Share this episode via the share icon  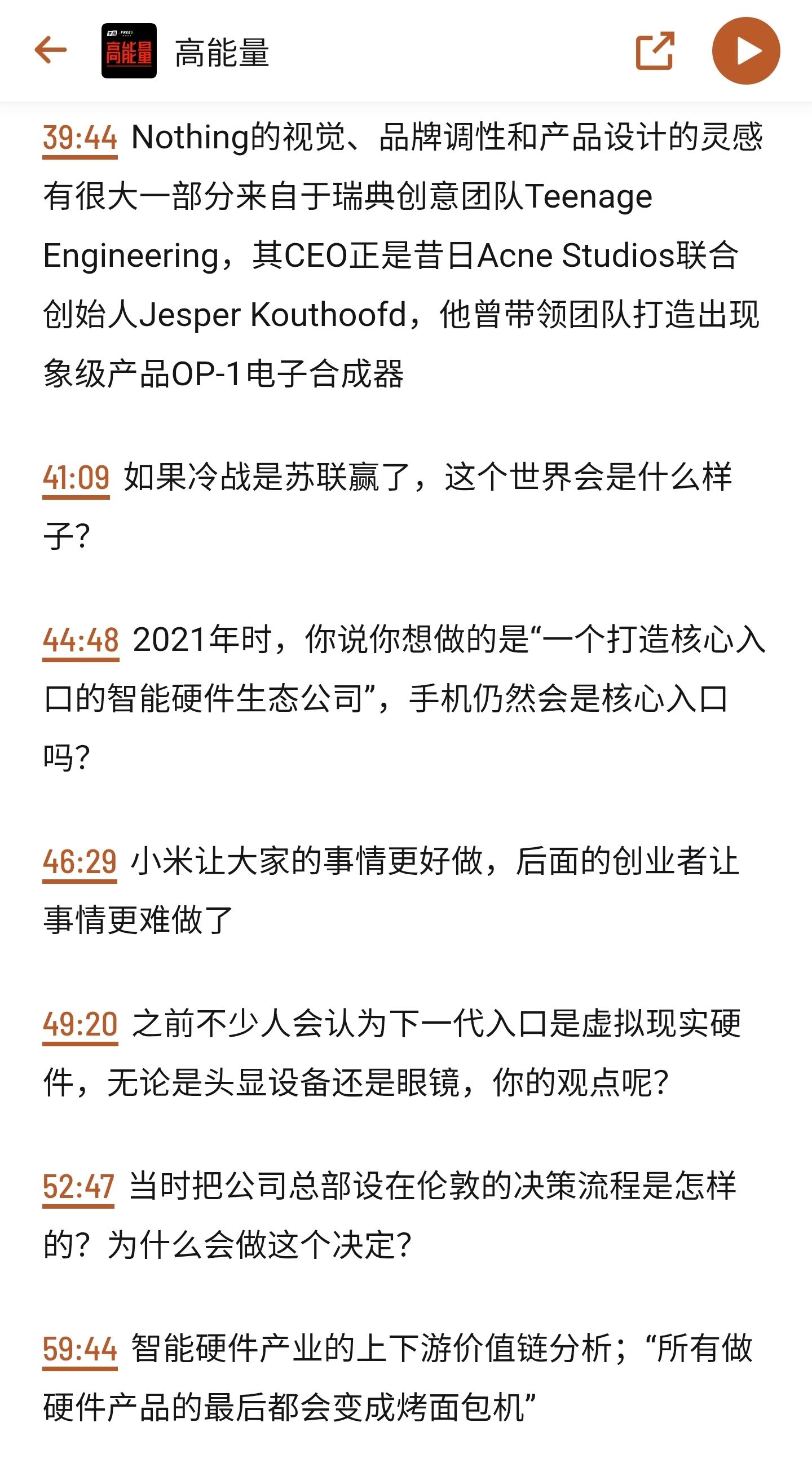click(x=655, y=51)
